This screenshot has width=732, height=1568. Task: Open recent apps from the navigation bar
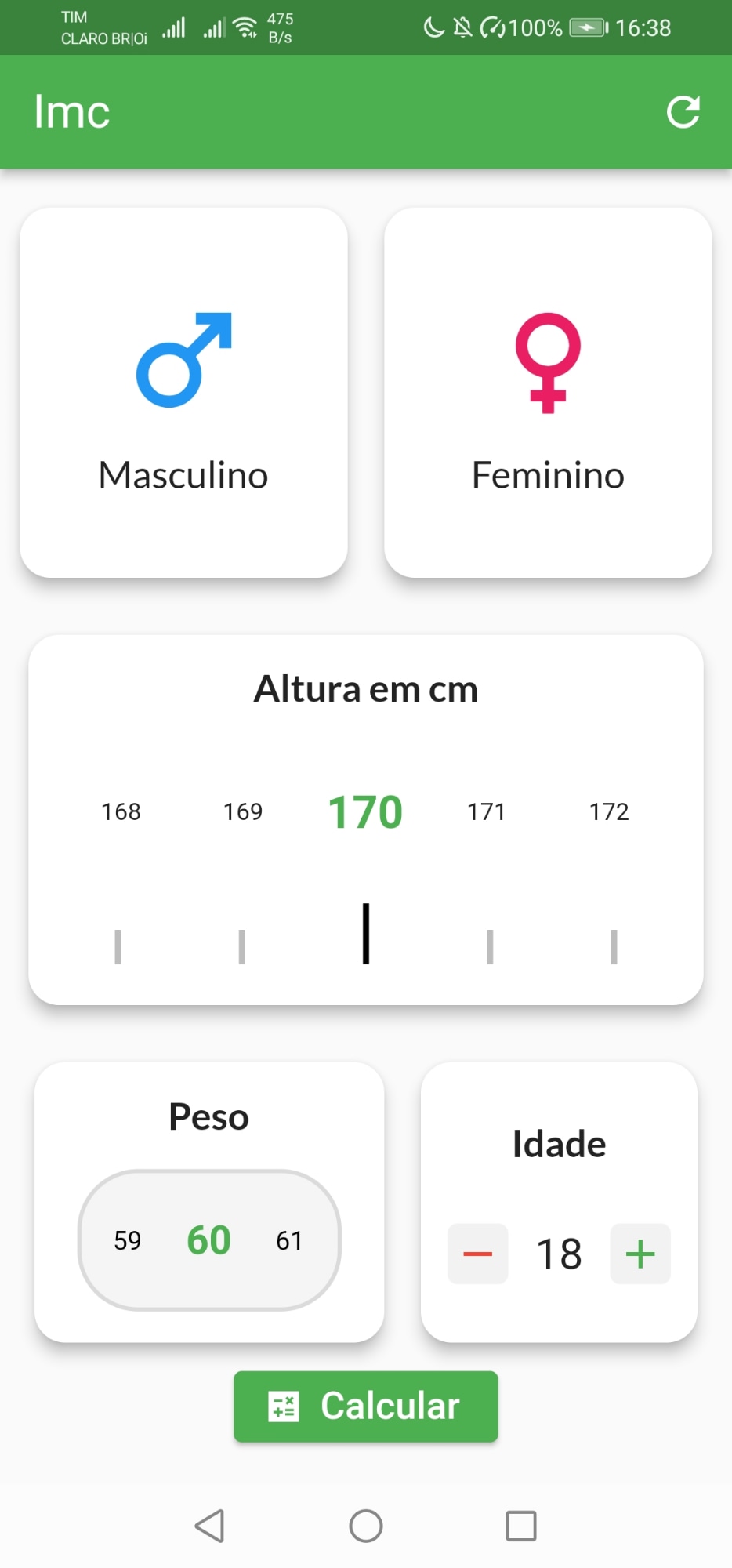pos(521,1526)
